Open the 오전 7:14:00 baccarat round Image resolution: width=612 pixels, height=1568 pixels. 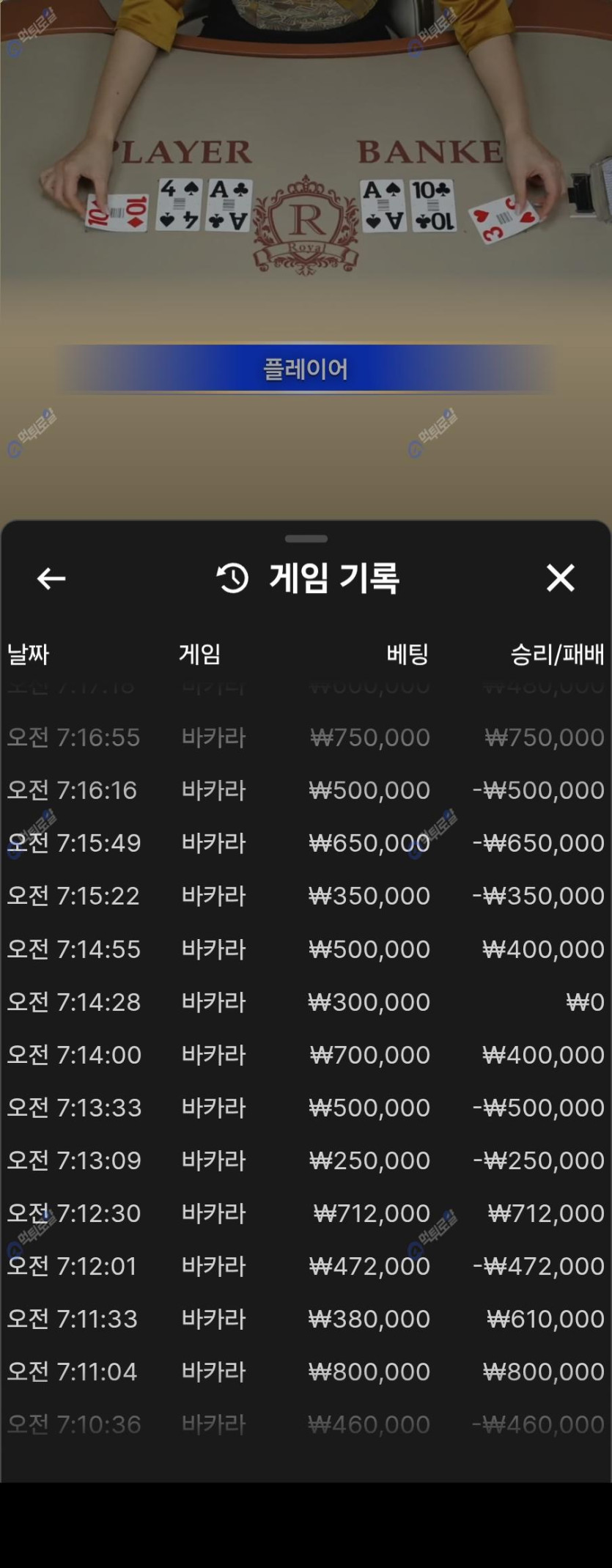[306, 1055]
